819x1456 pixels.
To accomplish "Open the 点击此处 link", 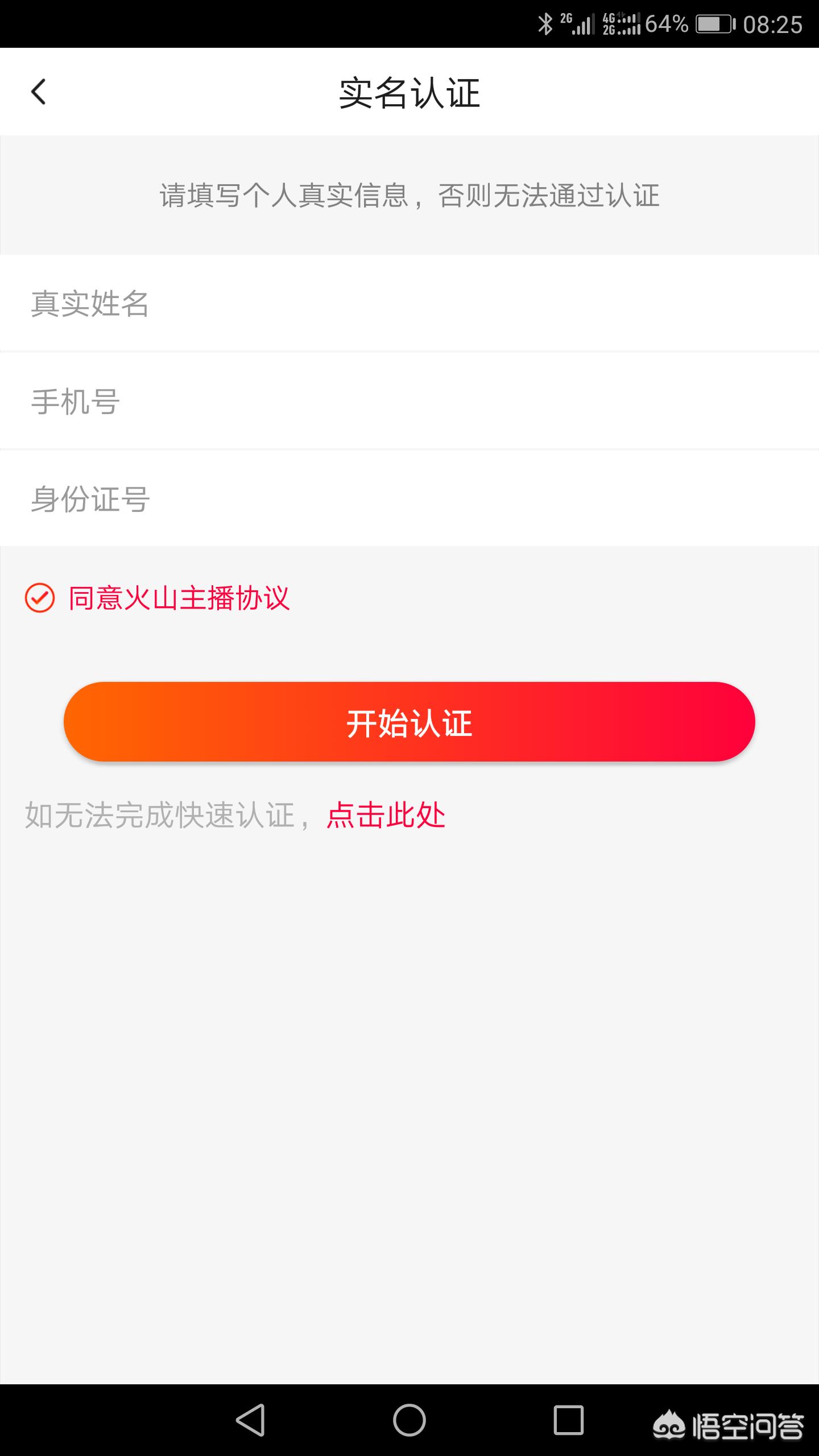I will click(386, 815).
